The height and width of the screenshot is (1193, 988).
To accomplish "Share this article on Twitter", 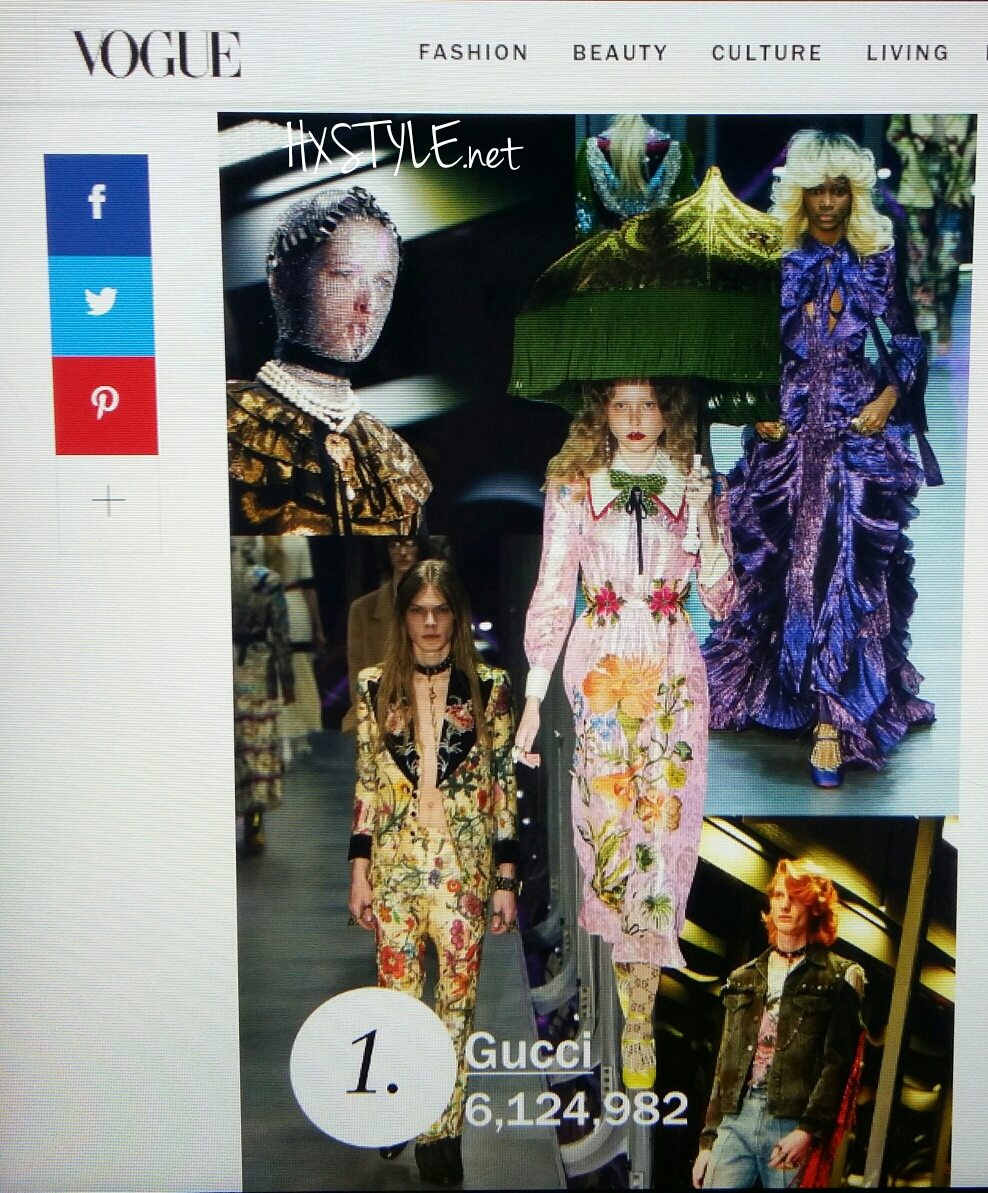I will tap(101, 304).
